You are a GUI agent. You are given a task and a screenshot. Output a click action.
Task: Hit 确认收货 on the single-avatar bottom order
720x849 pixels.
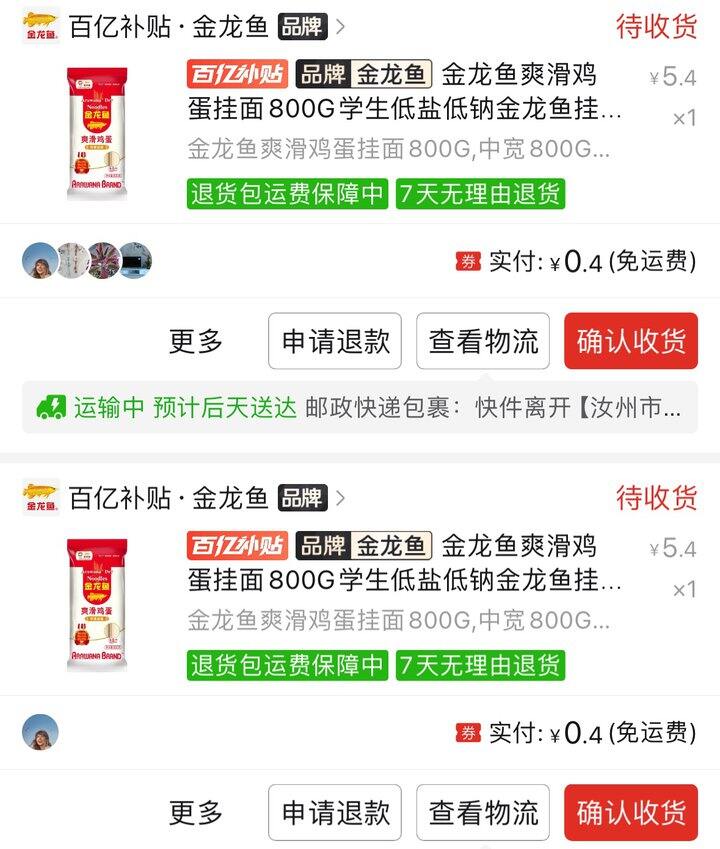coord(631,812)
